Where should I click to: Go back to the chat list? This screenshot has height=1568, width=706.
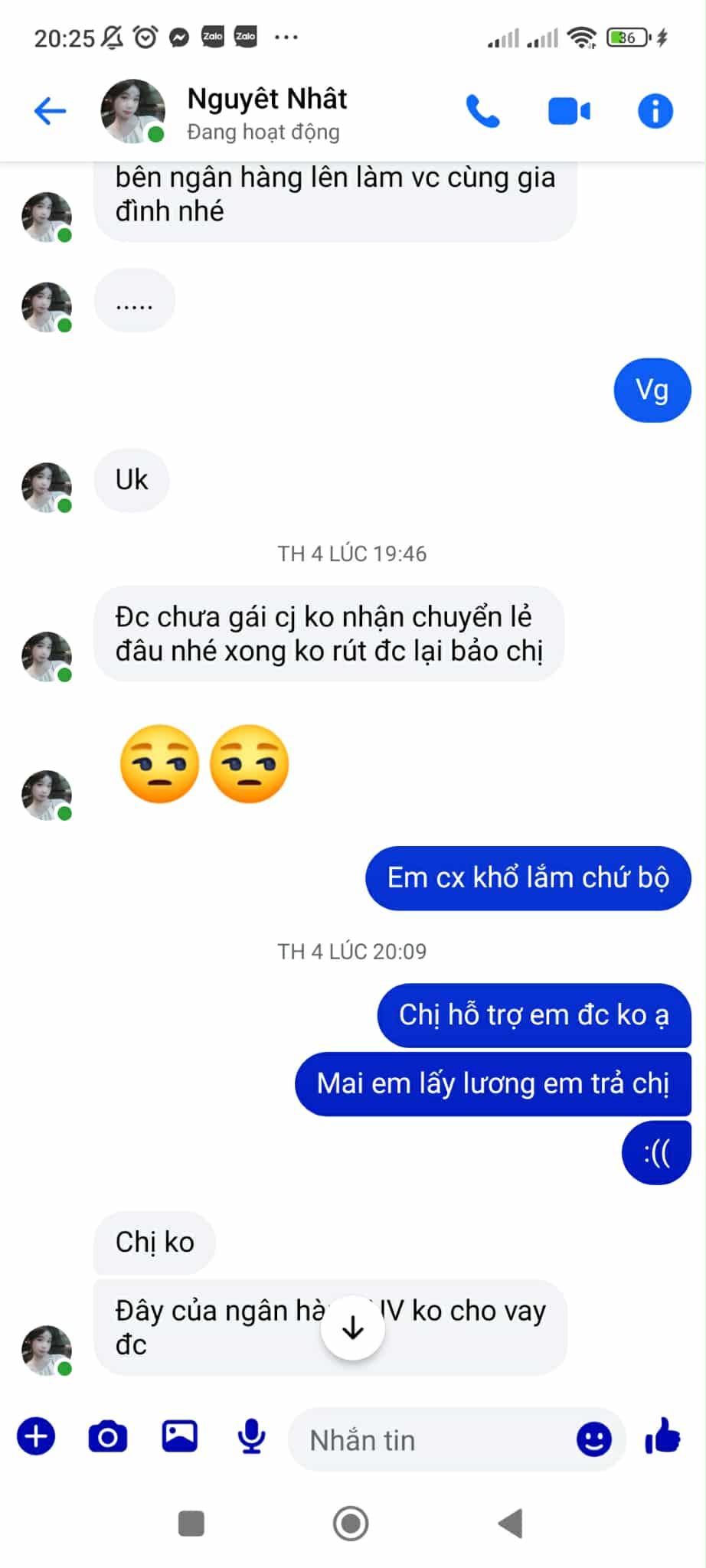pos(51,112)
